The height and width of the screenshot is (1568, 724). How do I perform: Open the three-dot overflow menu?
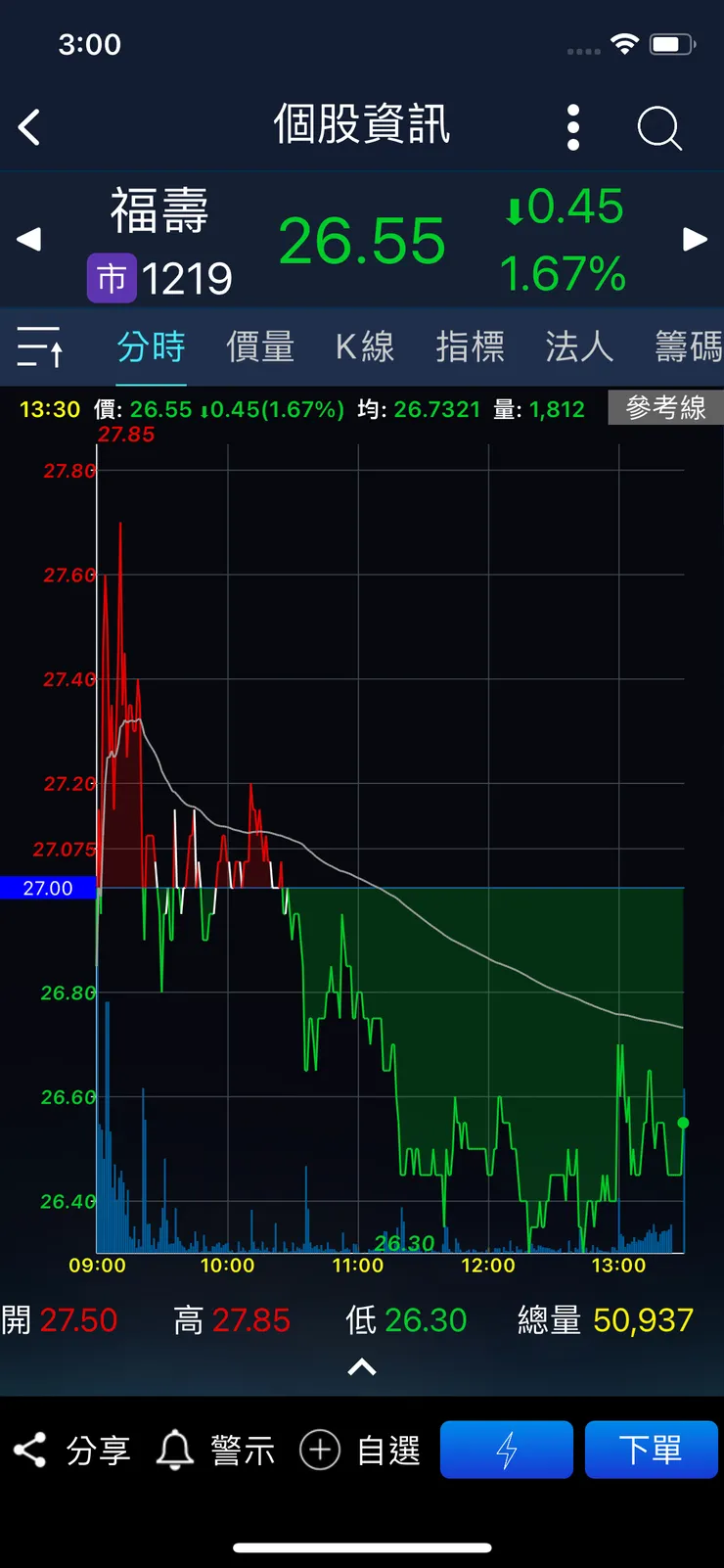coord(573,127)
